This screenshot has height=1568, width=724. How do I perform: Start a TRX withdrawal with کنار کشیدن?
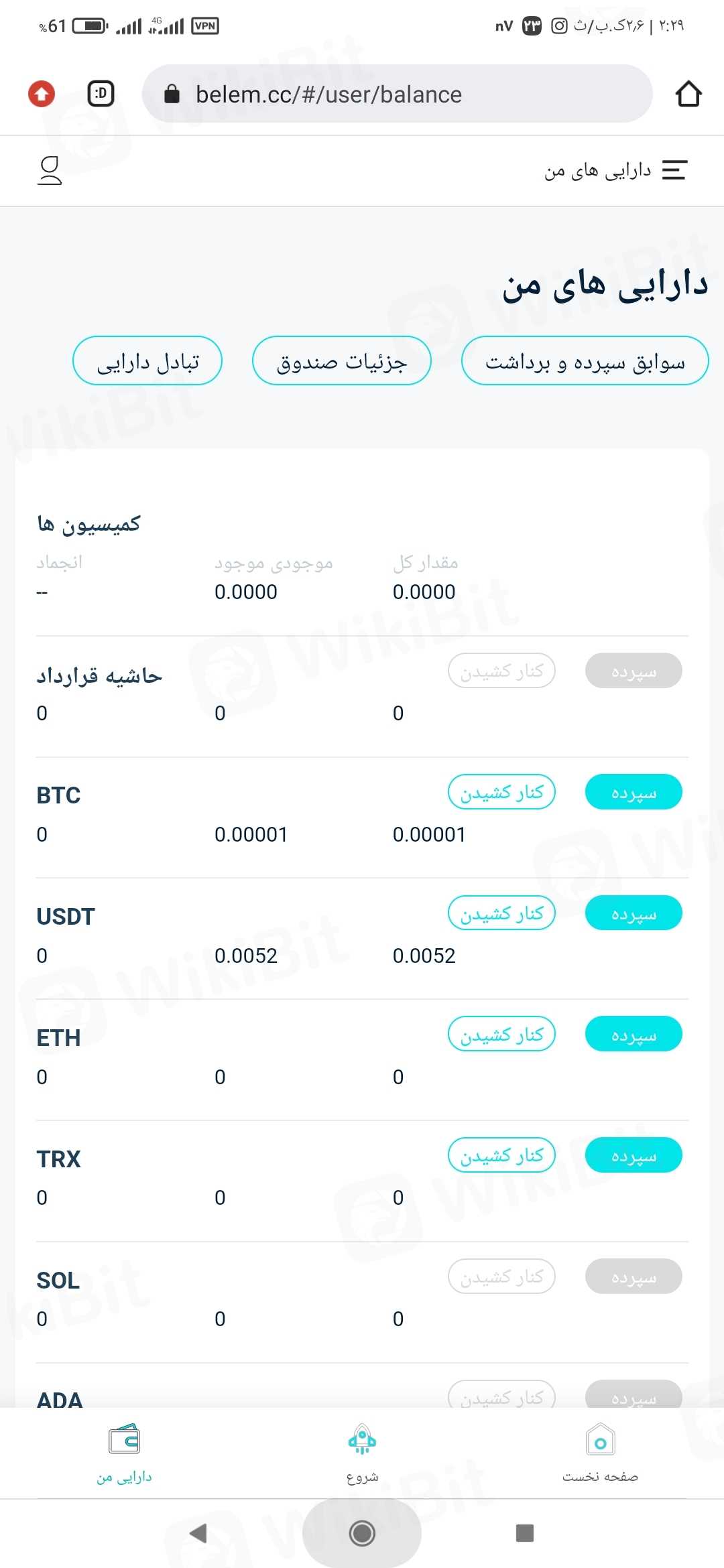tap(501, 1155)
